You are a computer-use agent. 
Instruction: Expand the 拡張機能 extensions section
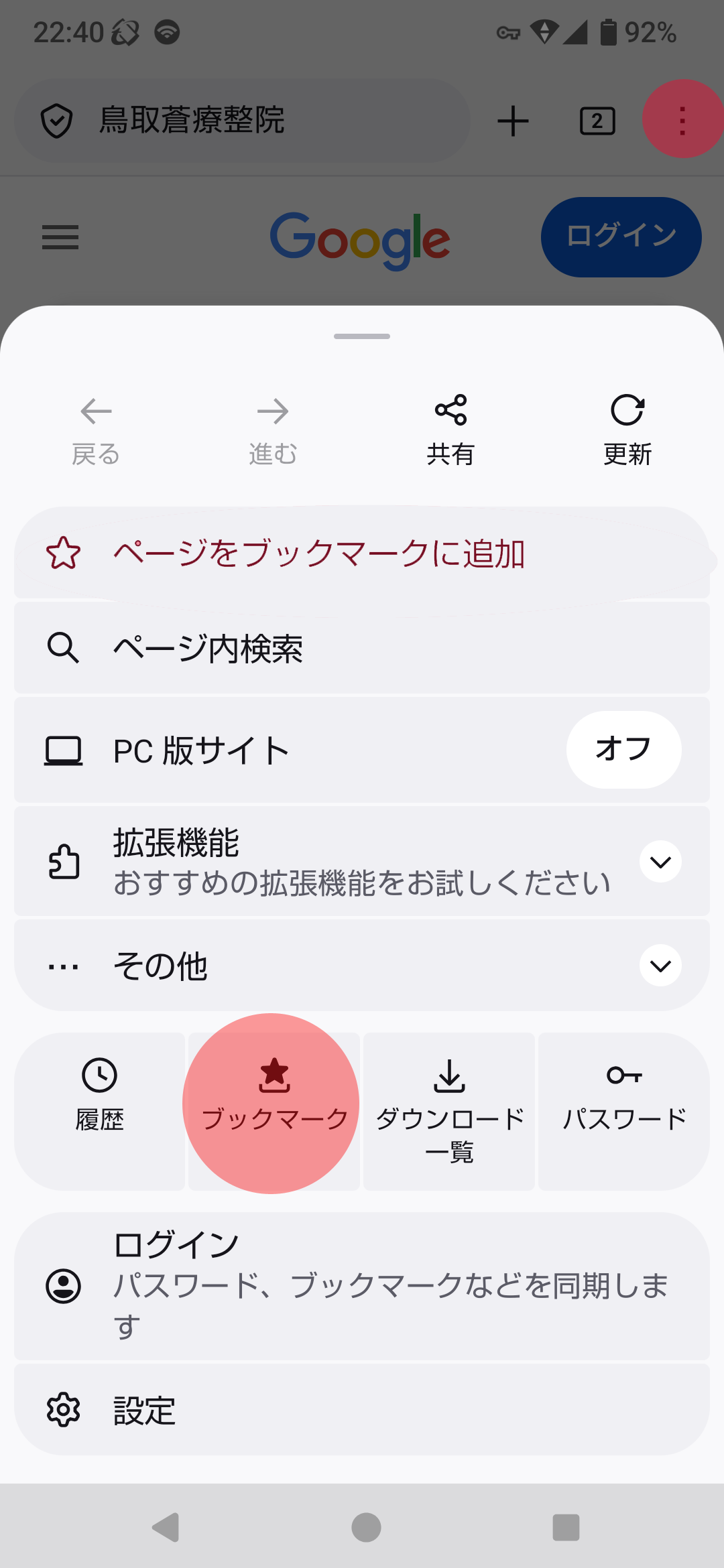[660, 862]
